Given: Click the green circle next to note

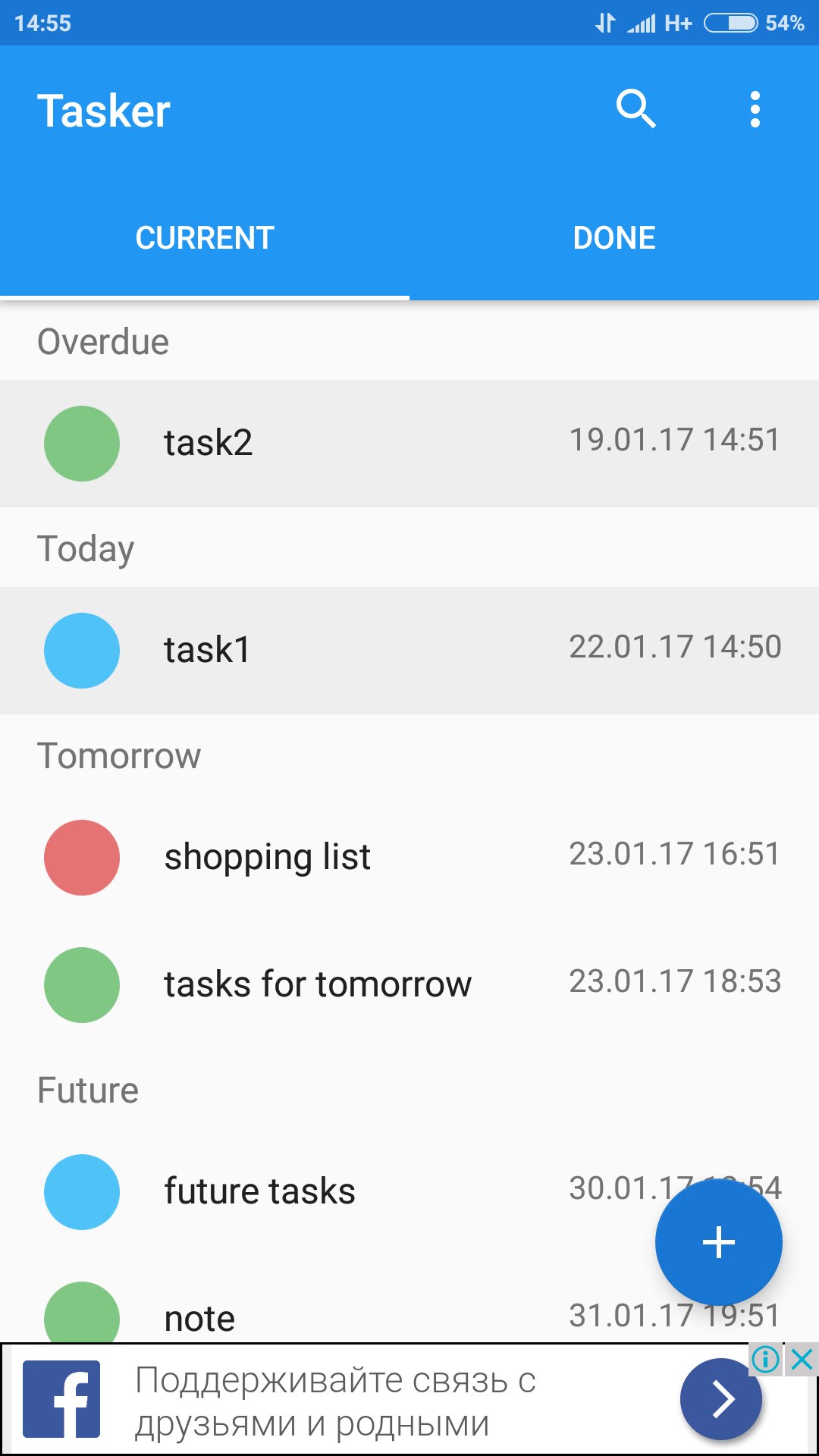Looking at the screenshot, I should pyautogui.click(x=82, y=1316).
